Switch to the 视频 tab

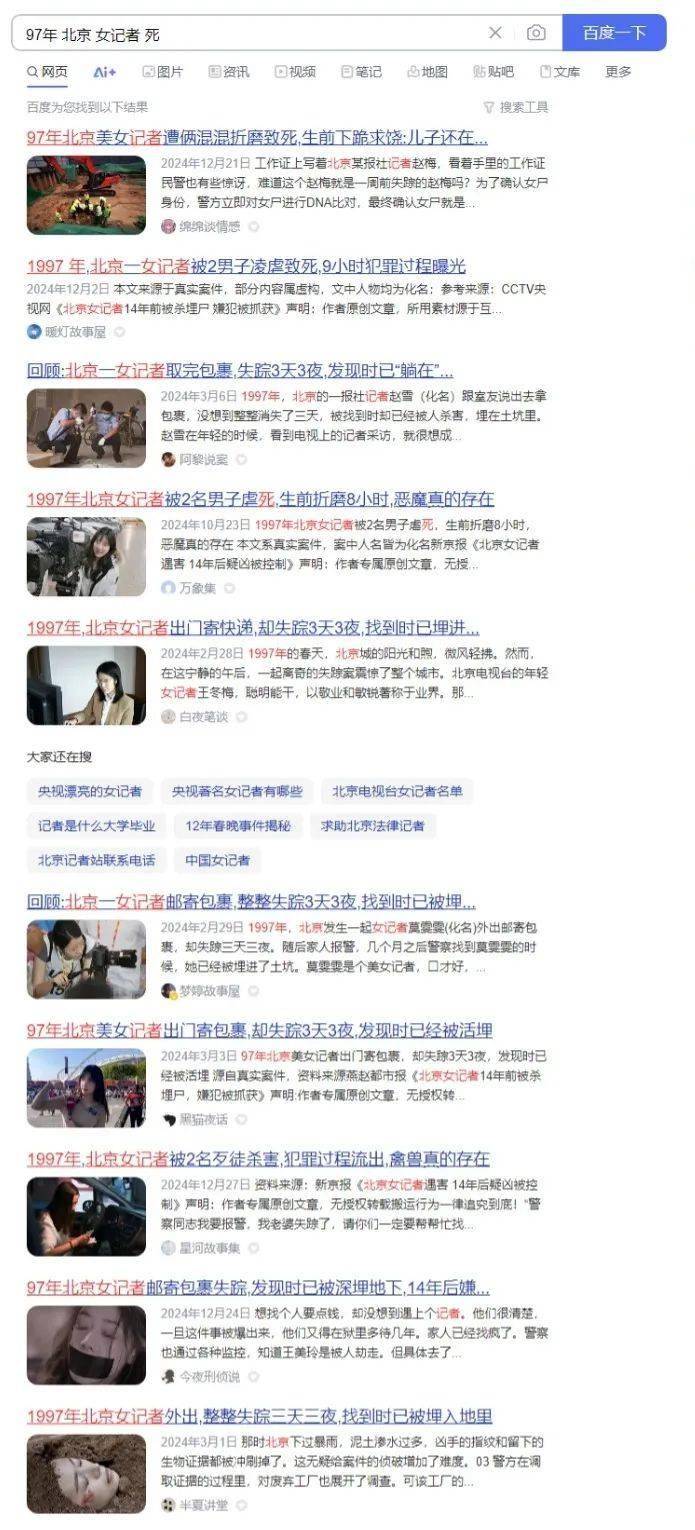(295, 72)
